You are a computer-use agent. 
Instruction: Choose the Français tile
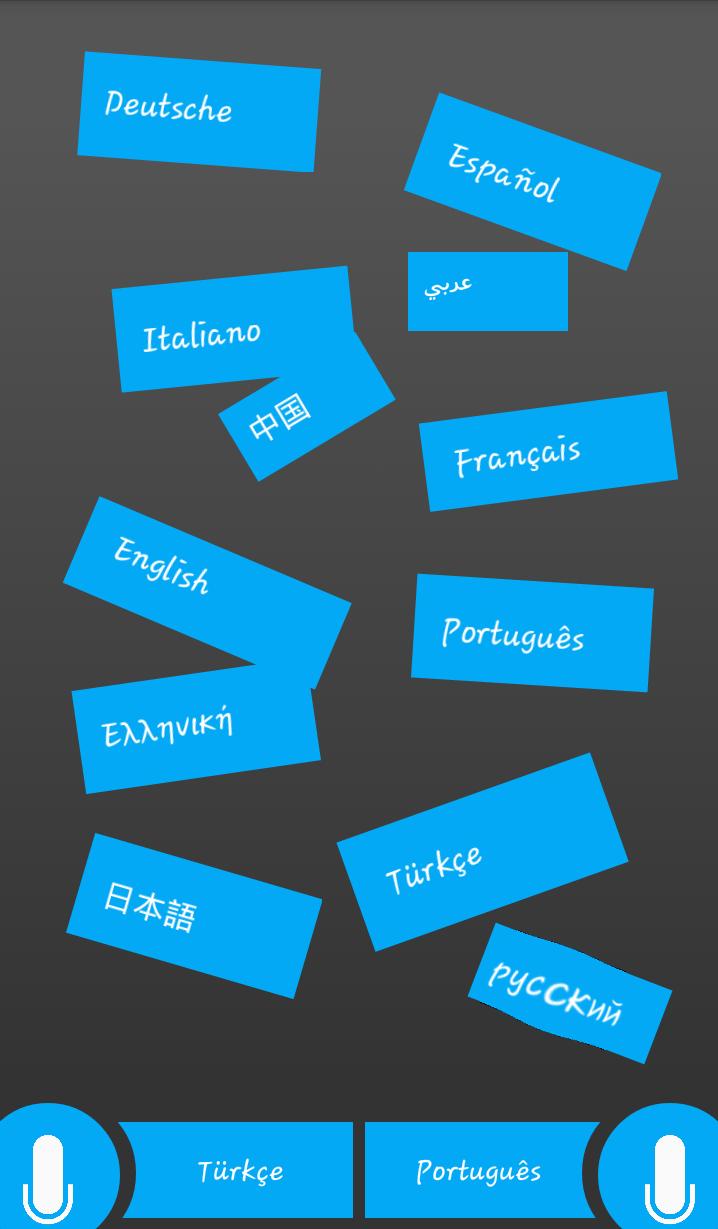point(547,452)
